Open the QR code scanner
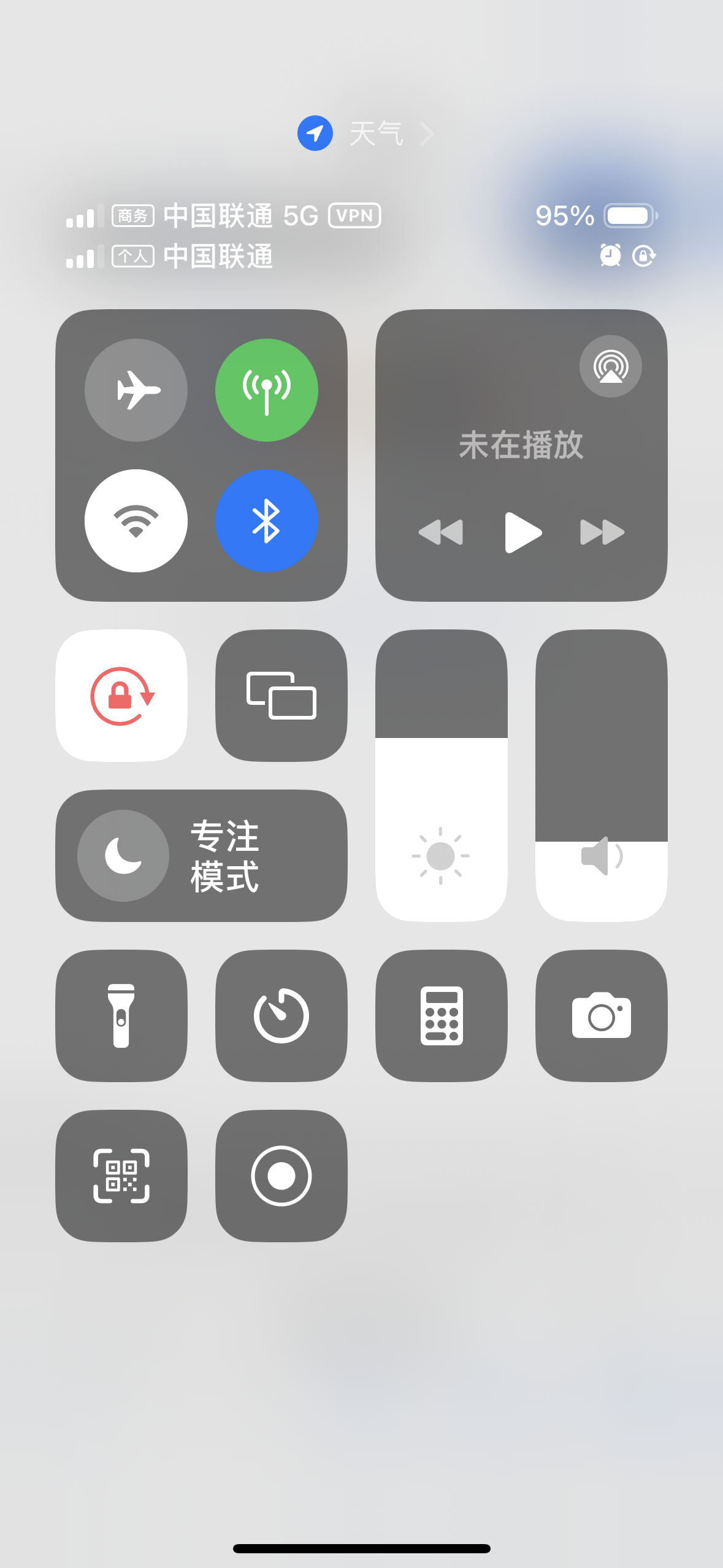Screen dimensions: 723x1568 click(121, 1176)
